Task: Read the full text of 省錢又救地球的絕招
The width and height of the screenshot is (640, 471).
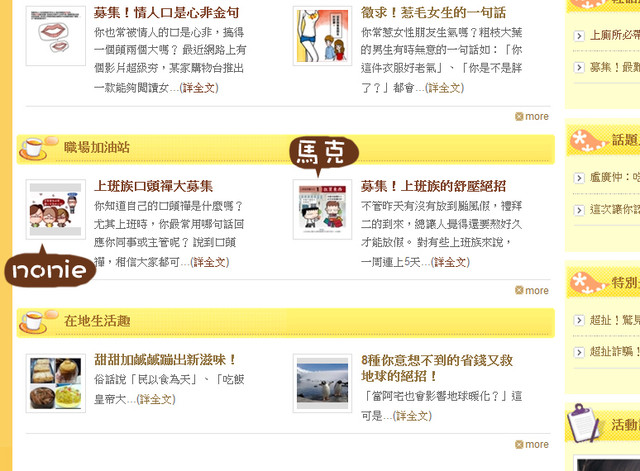Action: tap(411, 415)
